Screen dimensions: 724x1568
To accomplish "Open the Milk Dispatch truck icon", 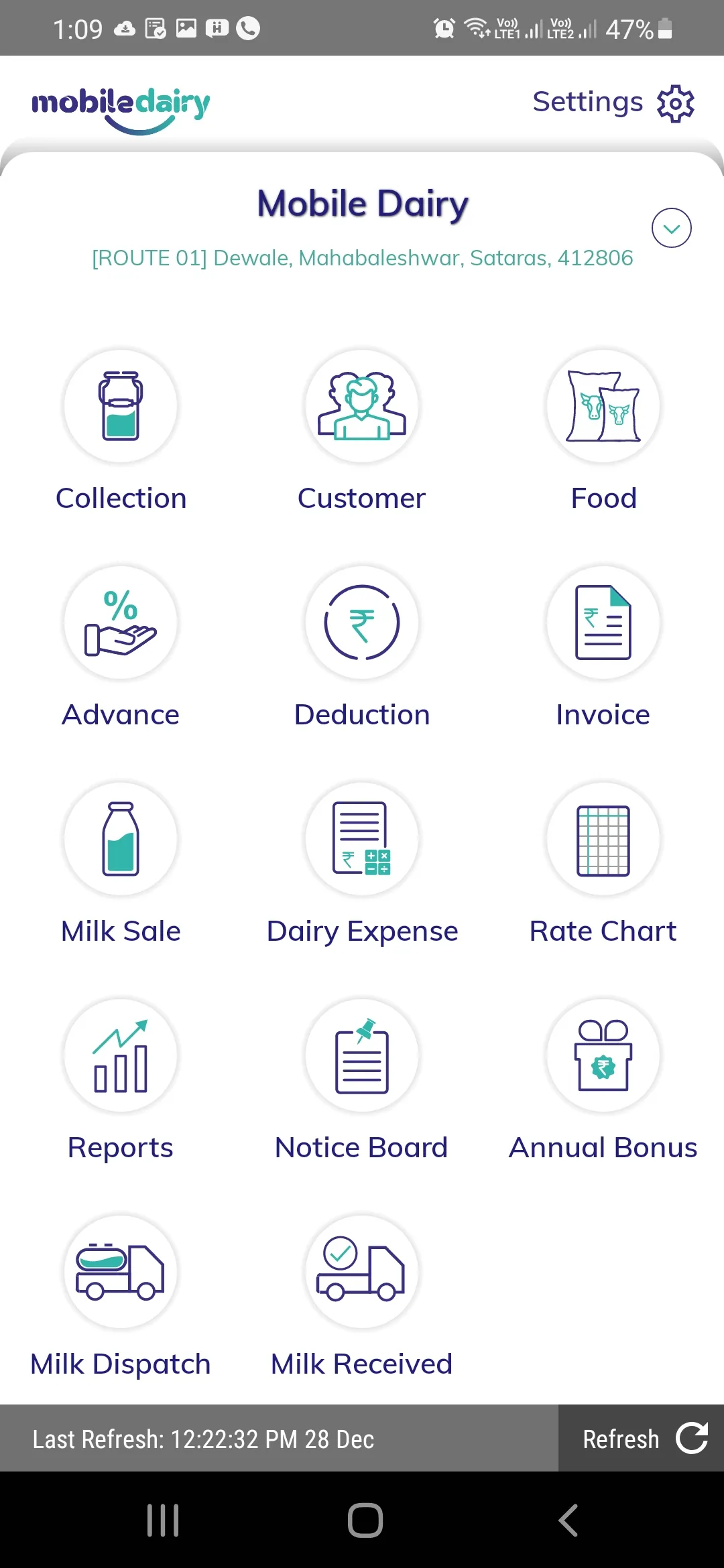I will [x=121, y=1272].
